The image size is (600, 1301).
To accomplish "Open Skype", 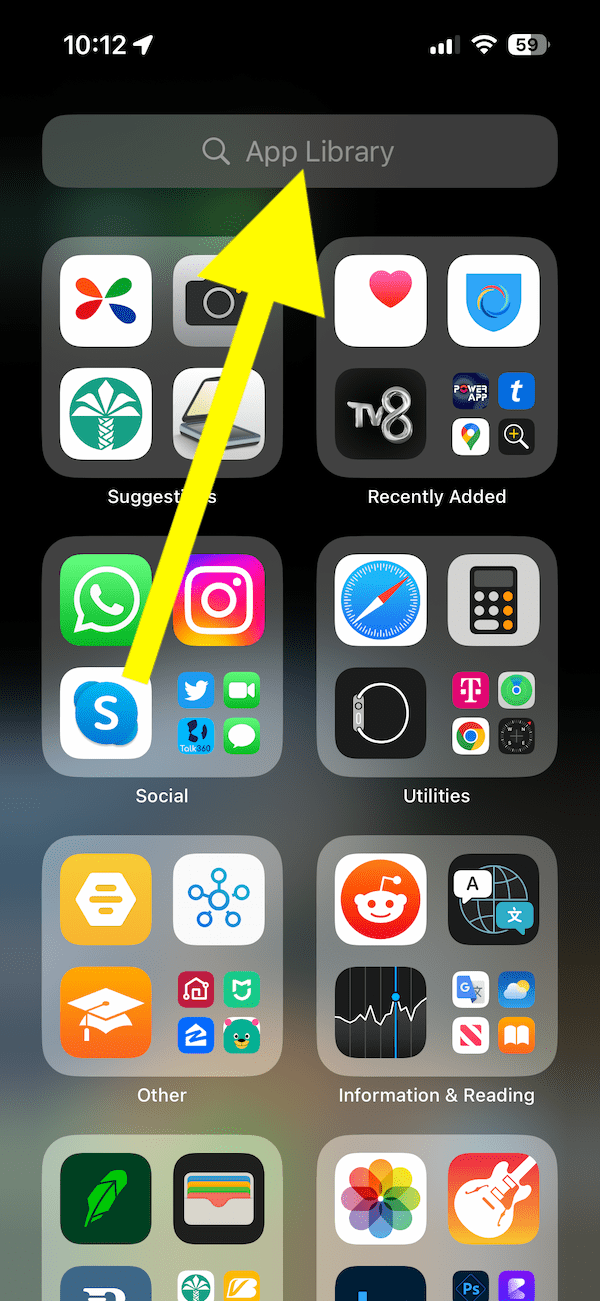I will click(x=105, y=713).
